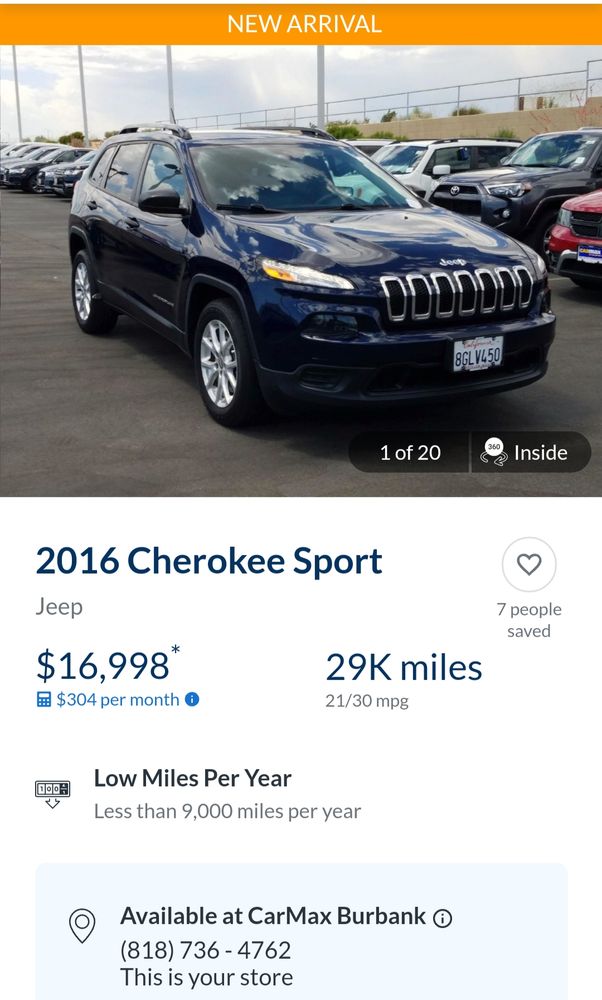602x1000 pixels.
Task: Call CarMax Burbank at (818) 736-4762
Action: tap(206, 949)
